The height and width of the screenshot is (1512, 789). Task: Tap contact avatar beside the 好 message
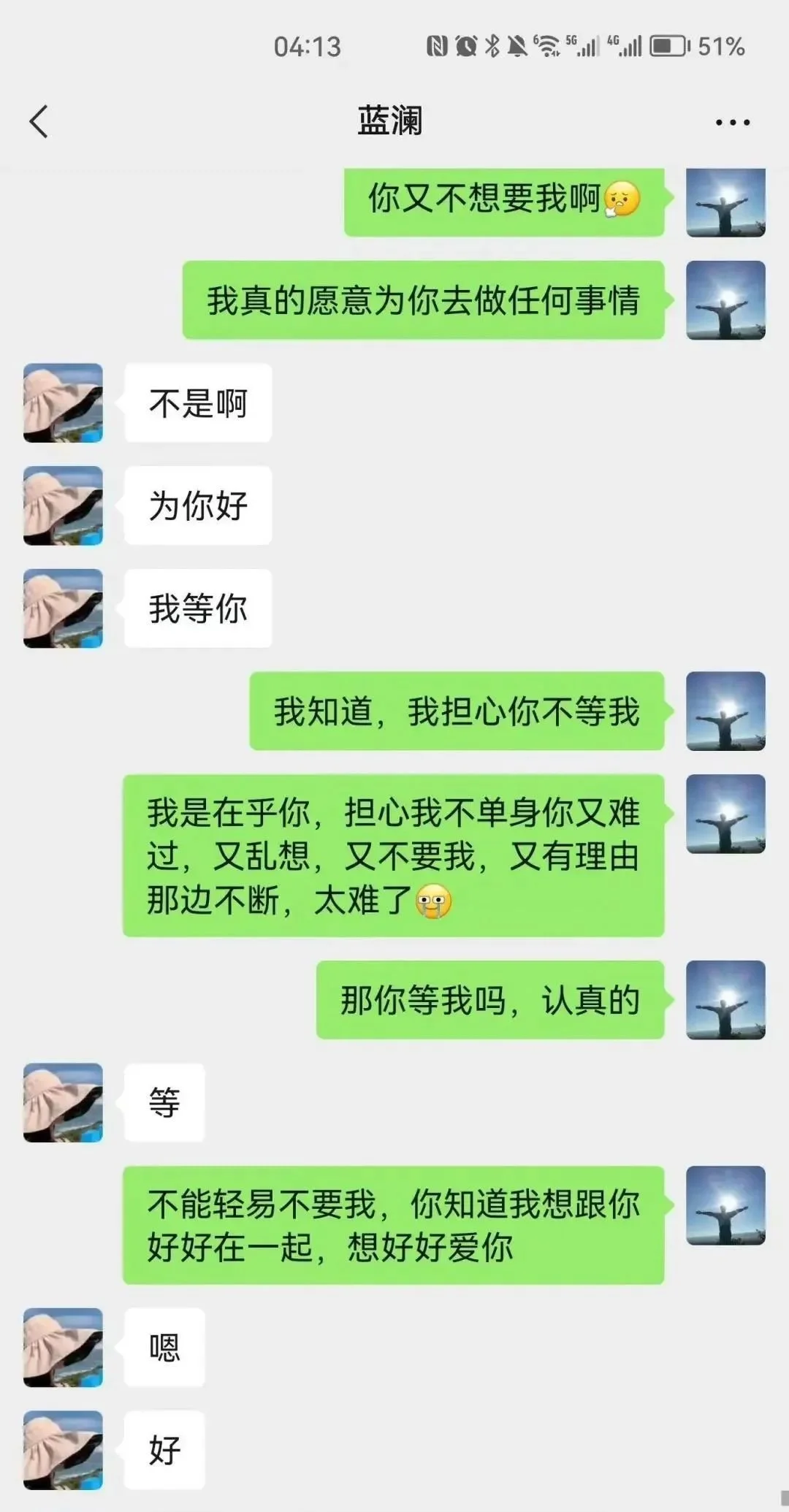click(x=63, y=1450)
